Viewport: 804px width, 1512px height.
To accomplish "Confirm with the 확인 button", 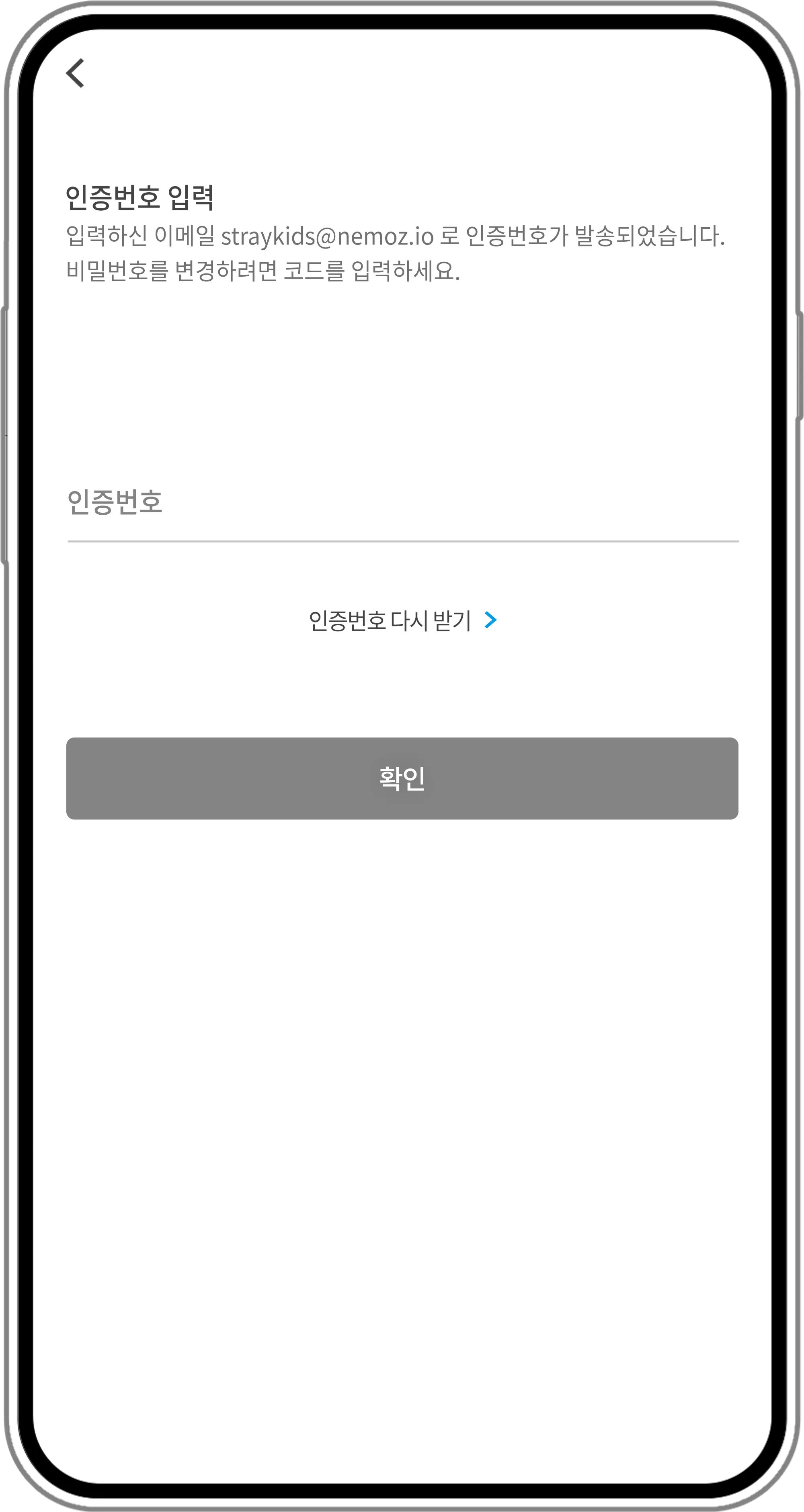I will coord(402,778).
